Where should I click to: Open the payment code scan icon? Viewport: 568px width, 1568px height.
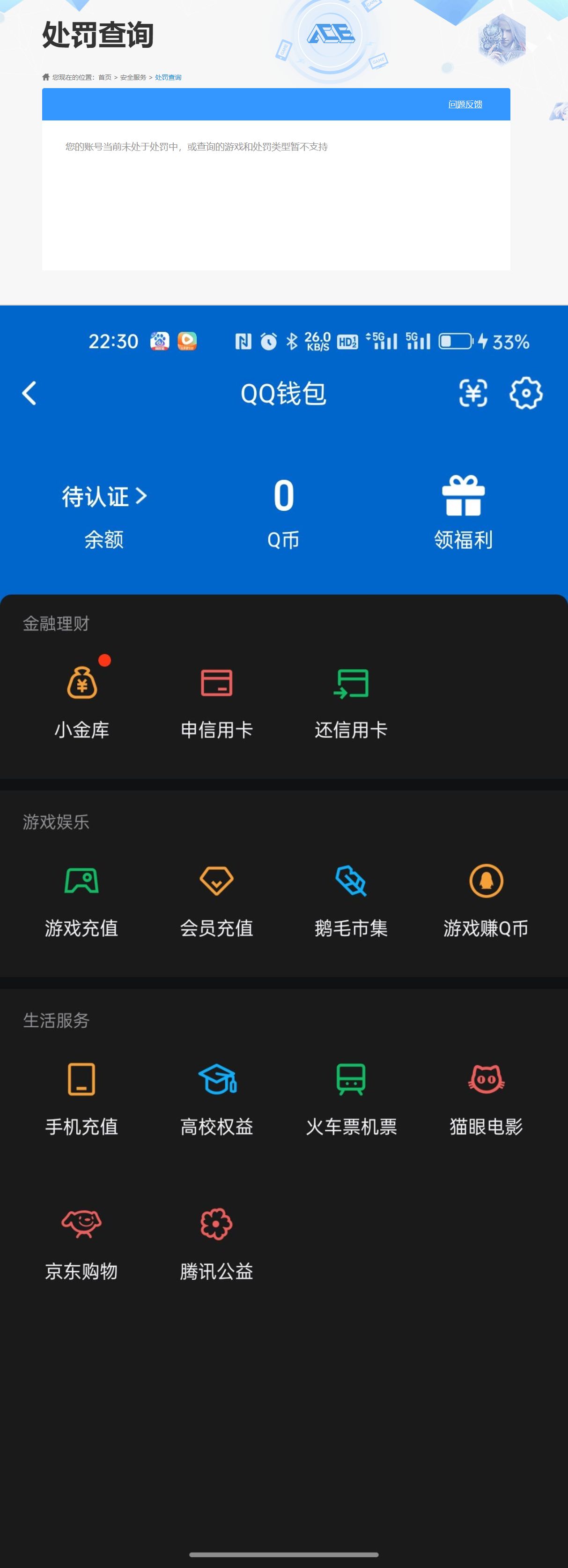pyautogui.click(x=473, y=393)
